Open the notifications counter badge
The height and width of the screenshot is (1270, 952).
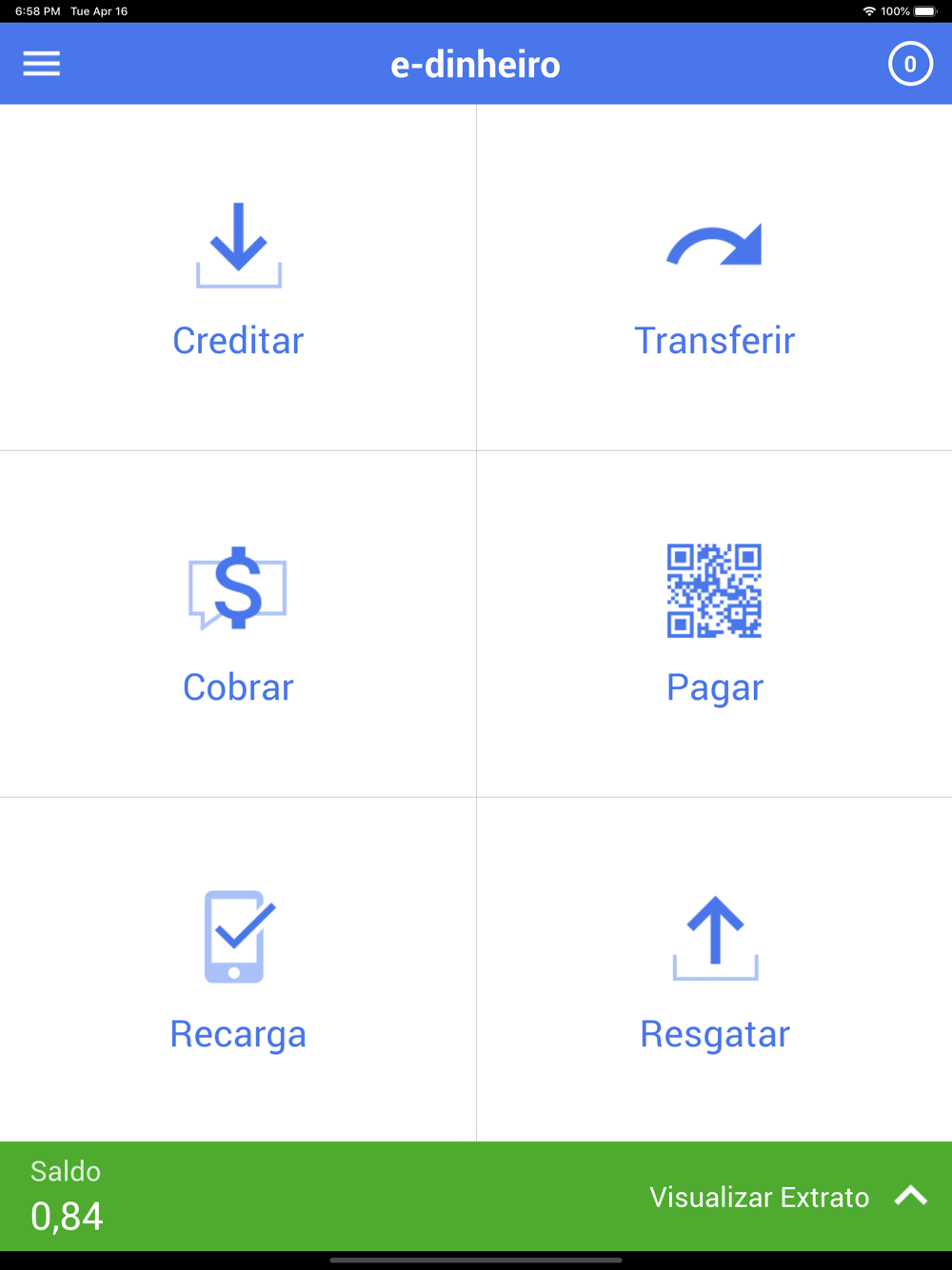coord(909,64)
